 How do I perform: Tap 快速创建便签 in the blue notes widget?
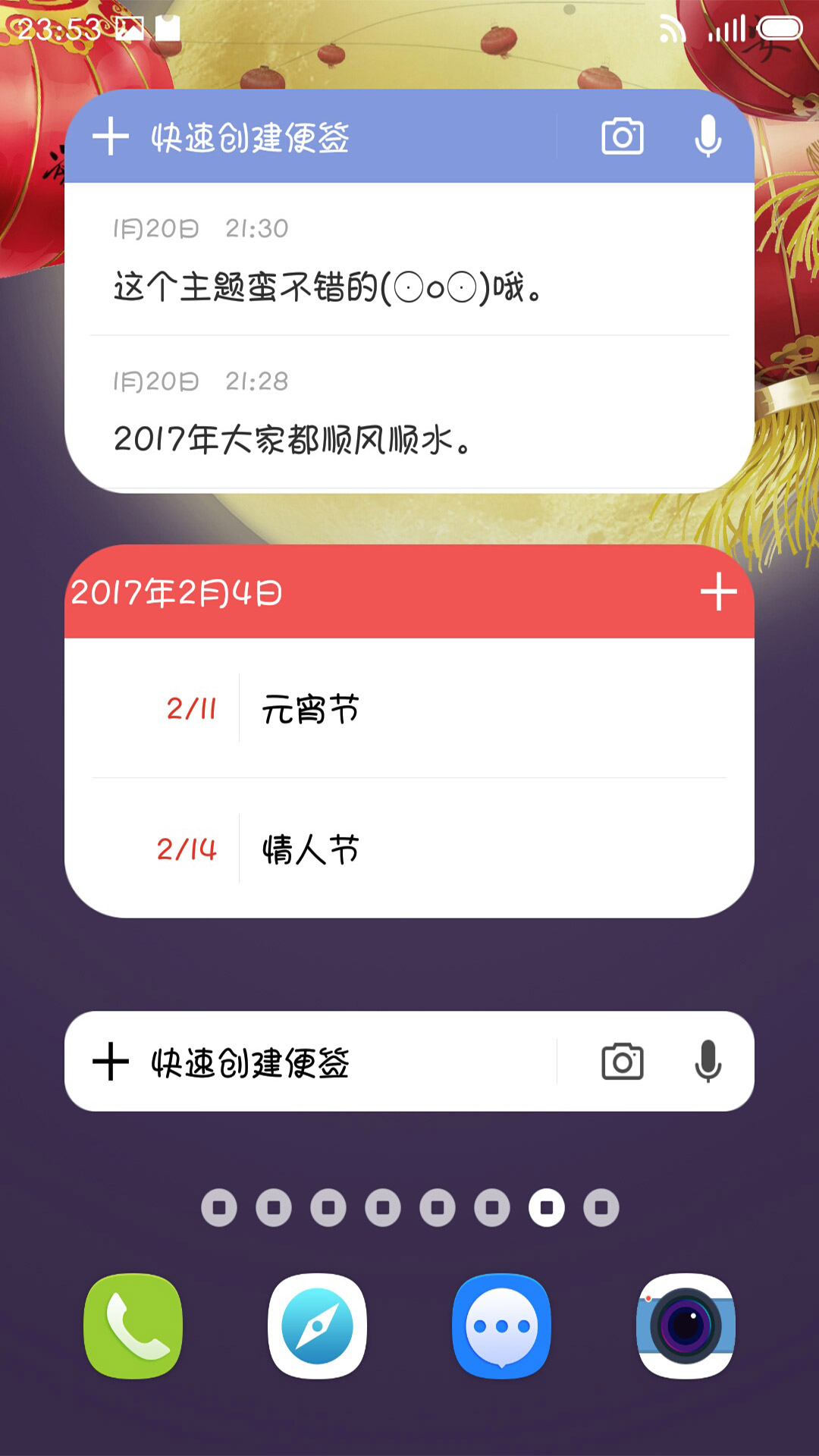click(x=221, y=137)
